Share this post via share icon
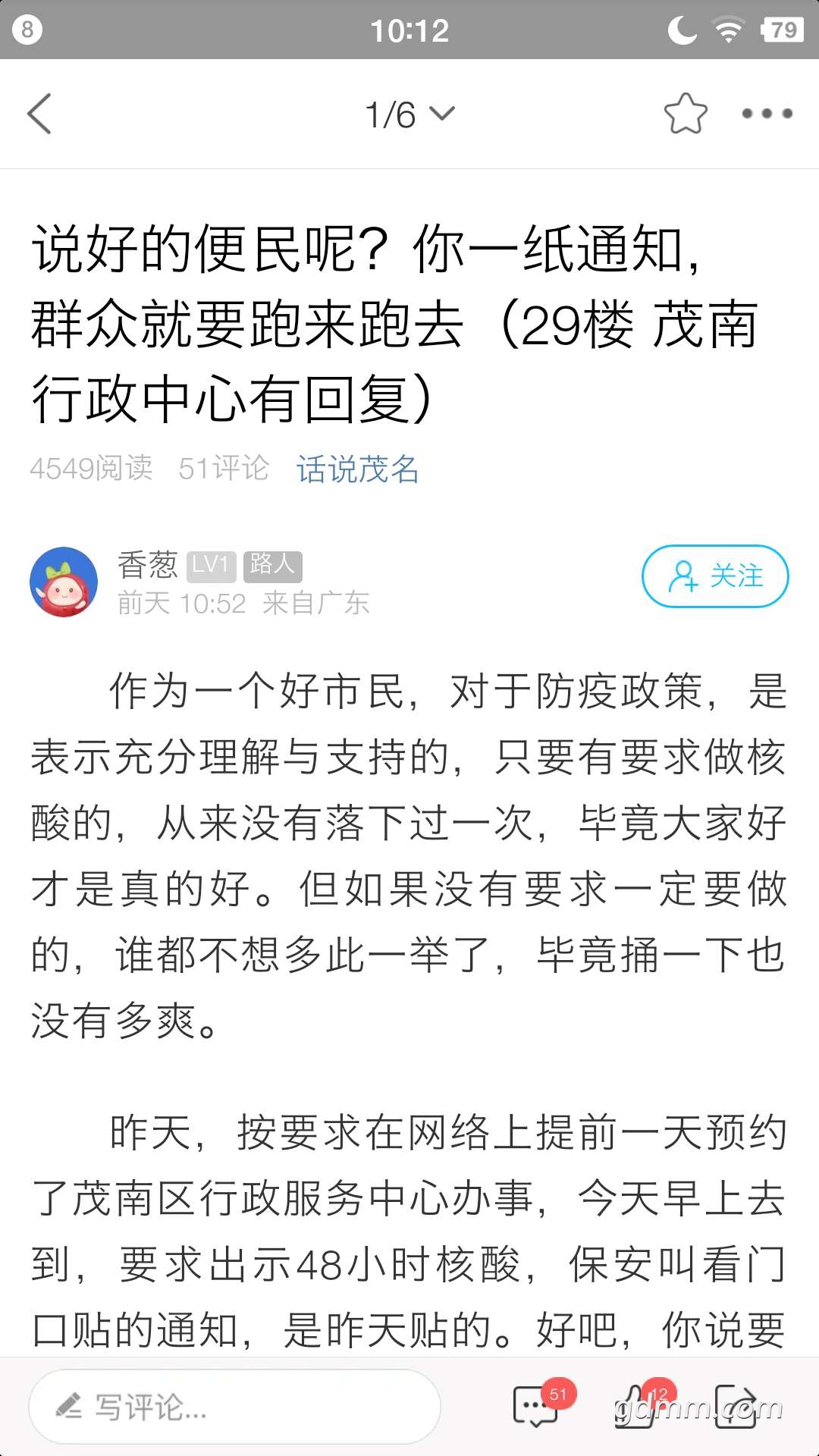This screenshot has height=1456, width=819. point(736,1407)
